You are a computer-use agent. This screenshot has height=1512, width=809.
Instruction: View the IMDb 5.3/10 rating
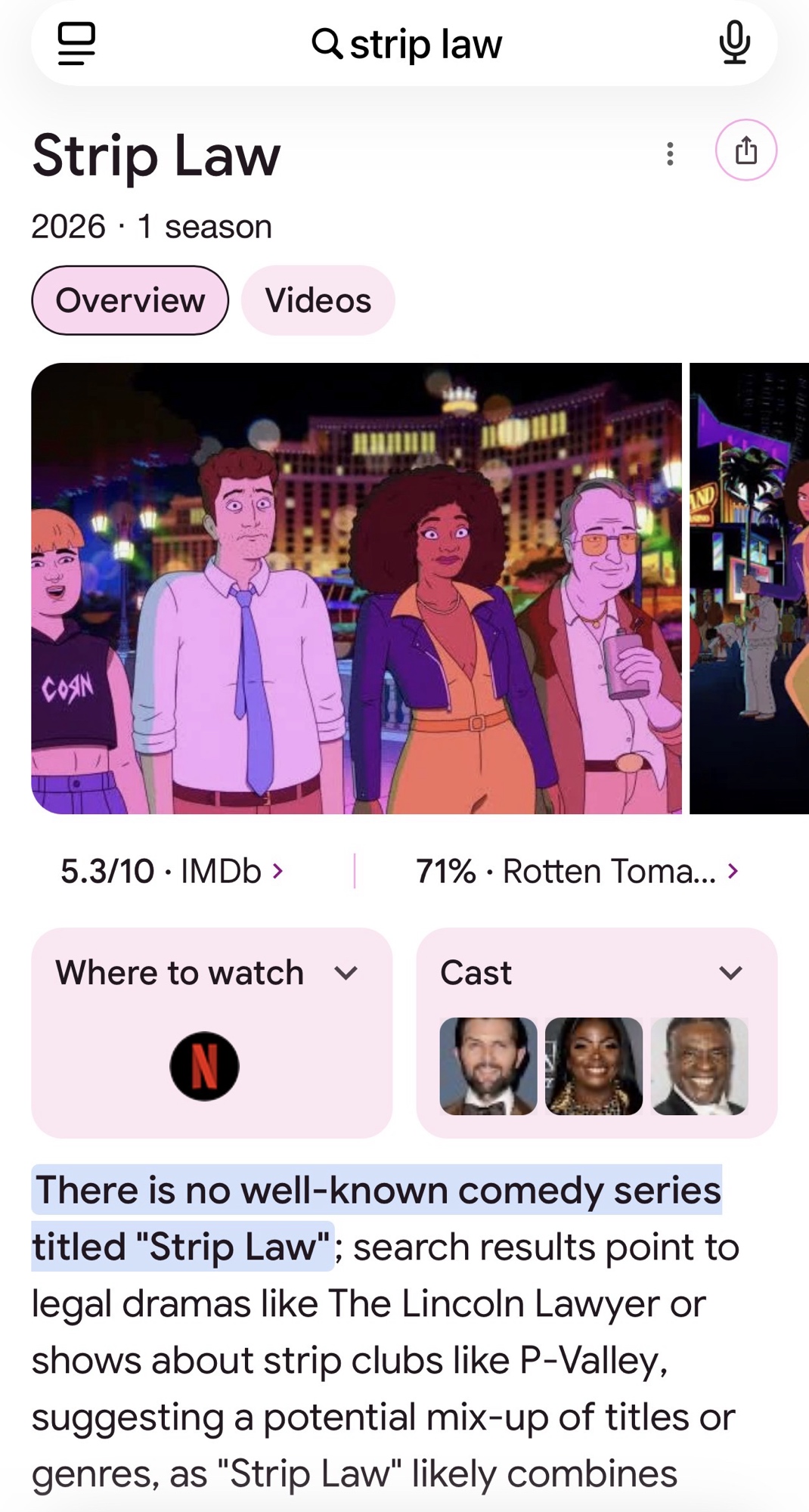[x=172, y=871]
